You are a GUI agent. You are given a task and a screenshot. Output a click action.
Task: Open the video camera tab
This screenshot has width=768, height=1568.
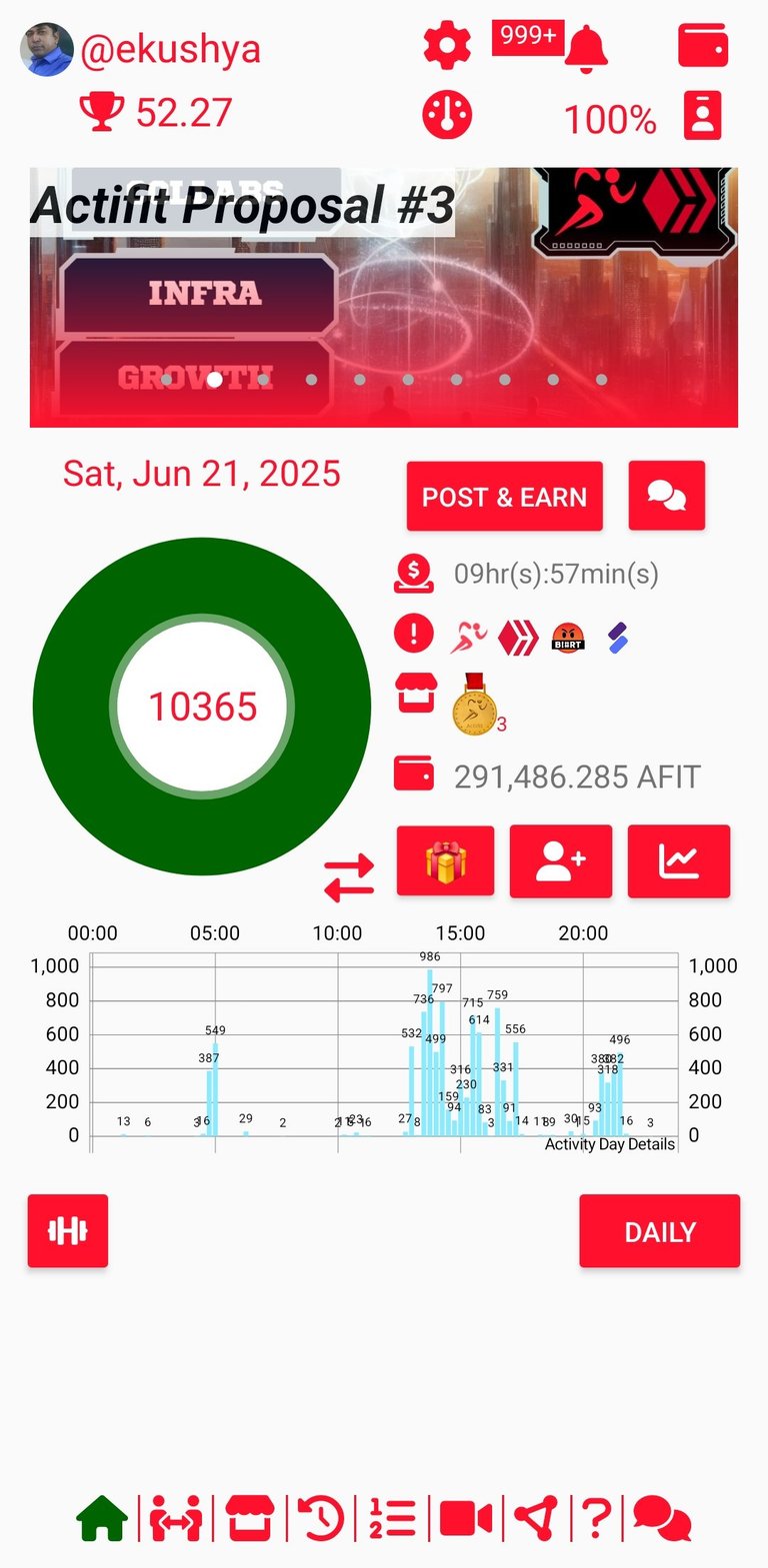[x=466, y=1520]
